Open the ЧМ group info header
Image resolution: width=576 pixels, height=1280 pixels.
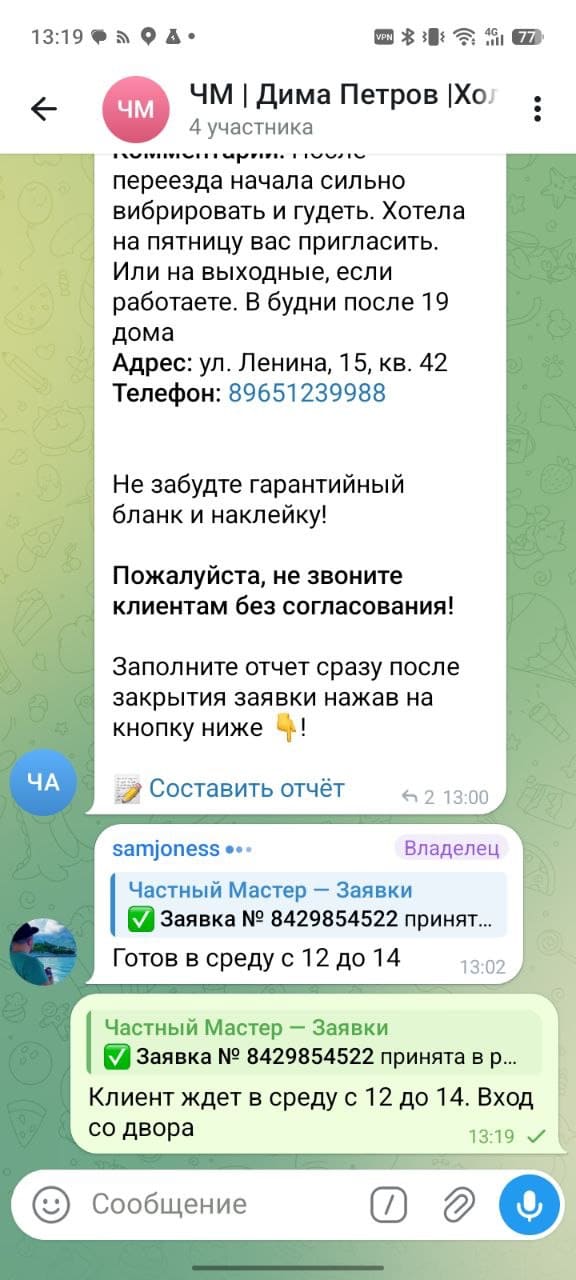(x=300, y=109)
